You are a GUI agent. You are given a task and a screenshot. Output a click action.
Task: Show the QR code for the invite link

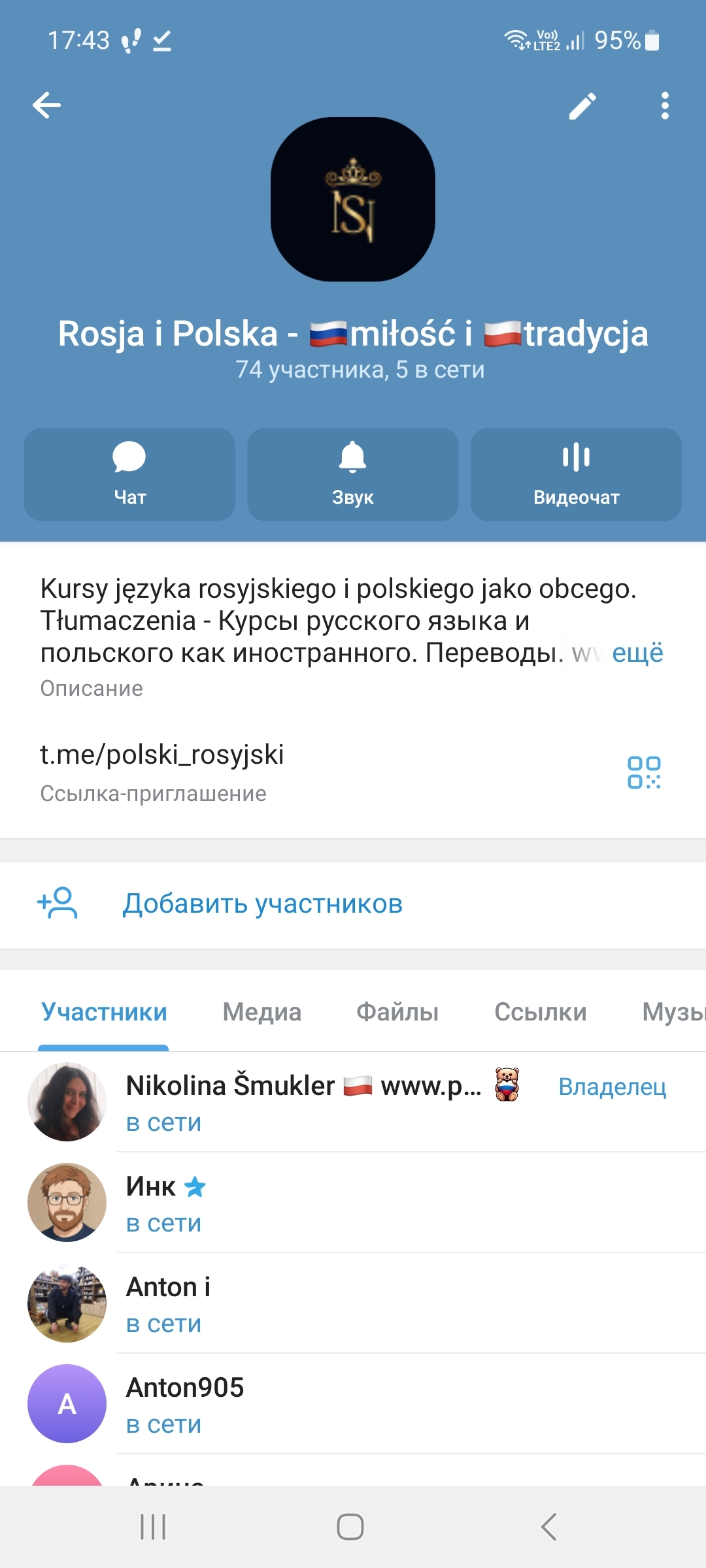pos(644,772)
